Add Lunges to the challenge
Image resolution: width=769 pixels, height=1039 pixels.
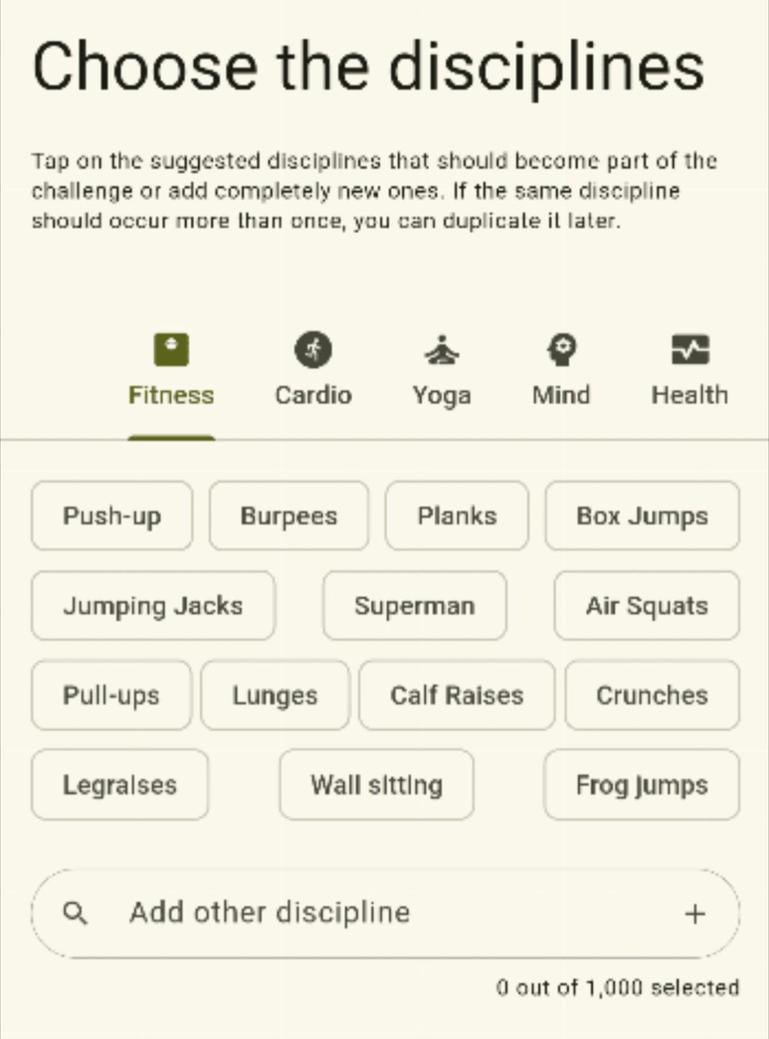coord(275,695)
